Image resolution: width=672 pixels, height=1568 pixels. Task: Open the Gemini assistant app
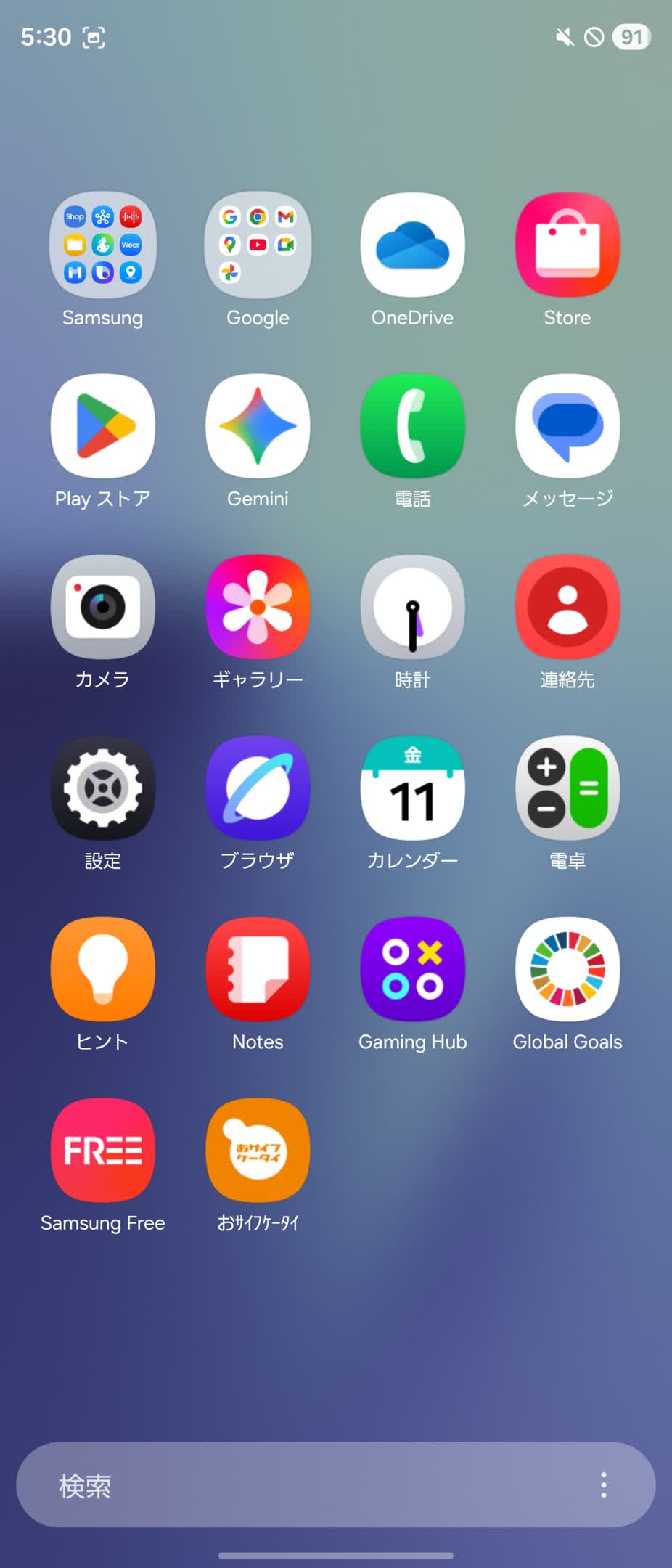(x=258, y=426)
